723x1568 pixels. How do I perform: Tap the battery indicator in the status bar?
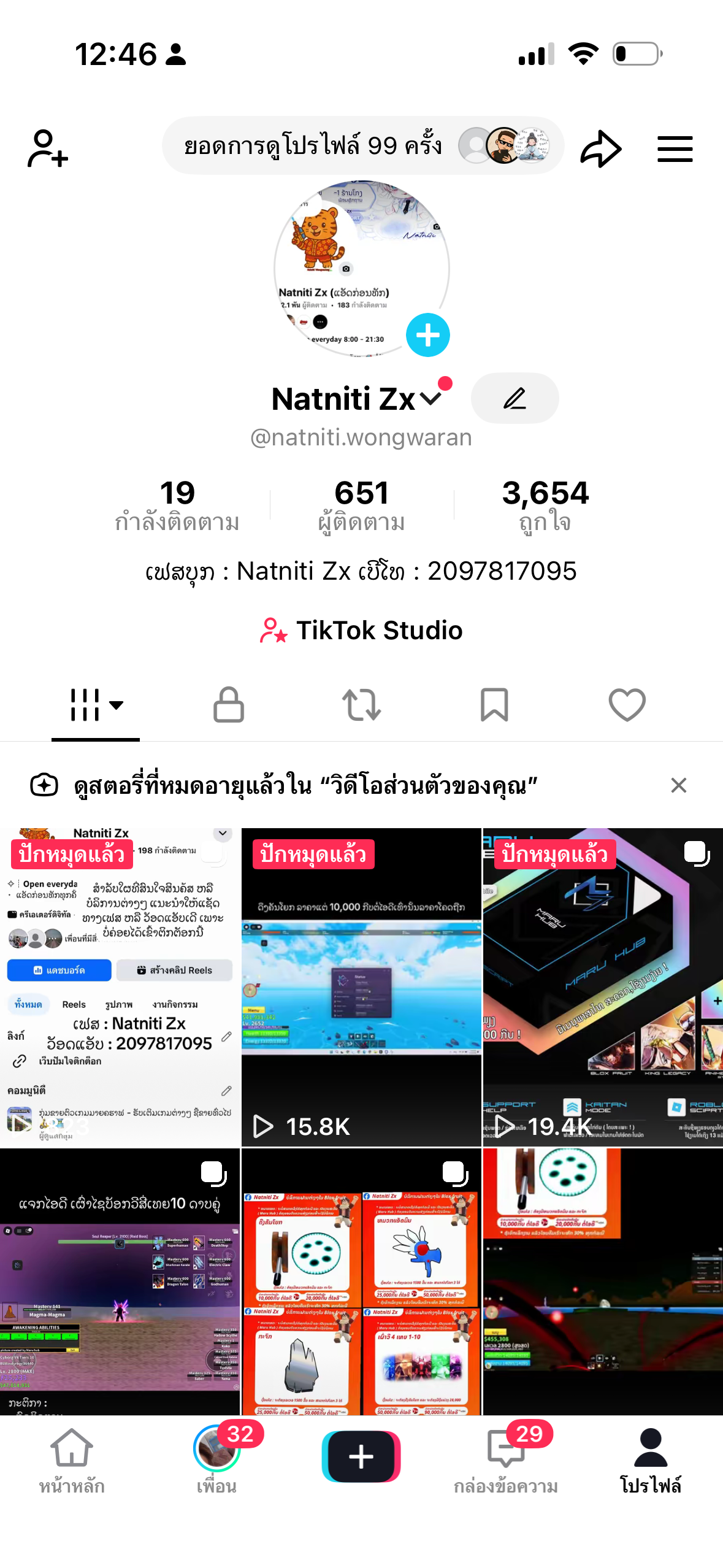pyautogui.click(x=634, y=54)
